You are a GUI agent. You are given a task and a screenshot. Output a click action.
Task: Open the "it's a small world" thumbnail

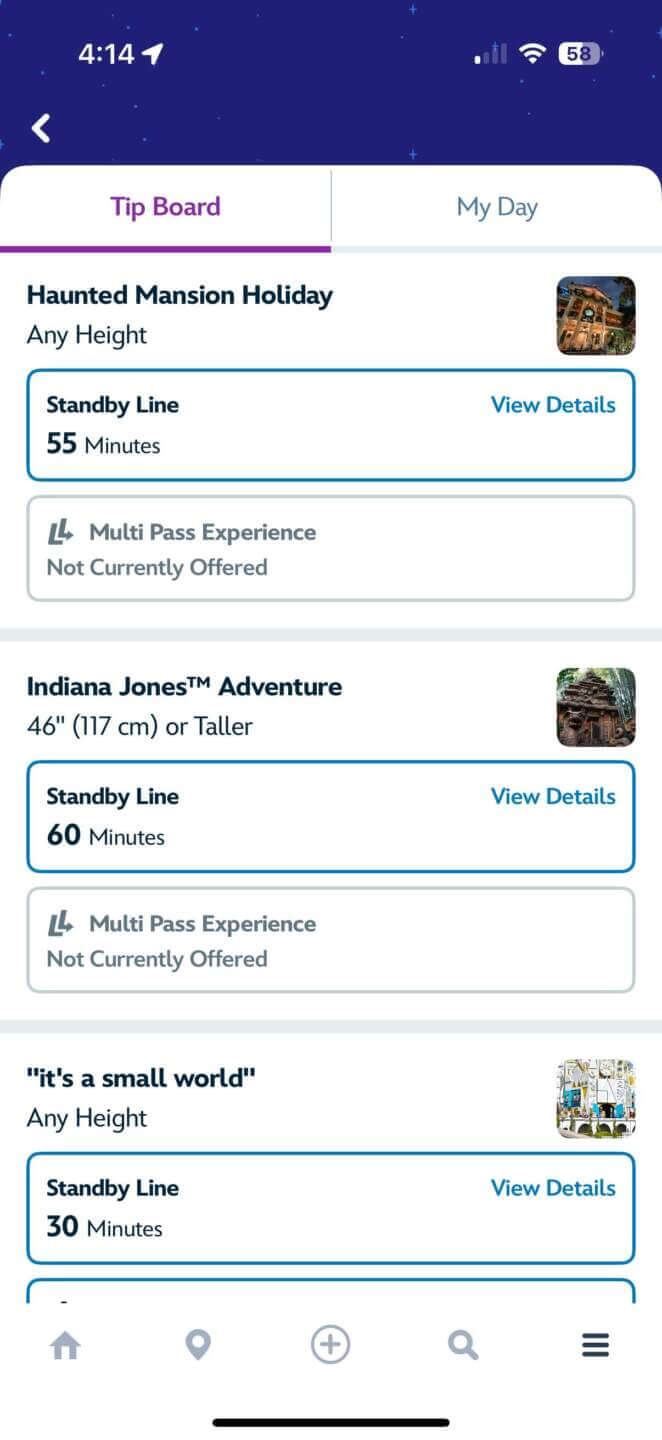click(596, 1099)
